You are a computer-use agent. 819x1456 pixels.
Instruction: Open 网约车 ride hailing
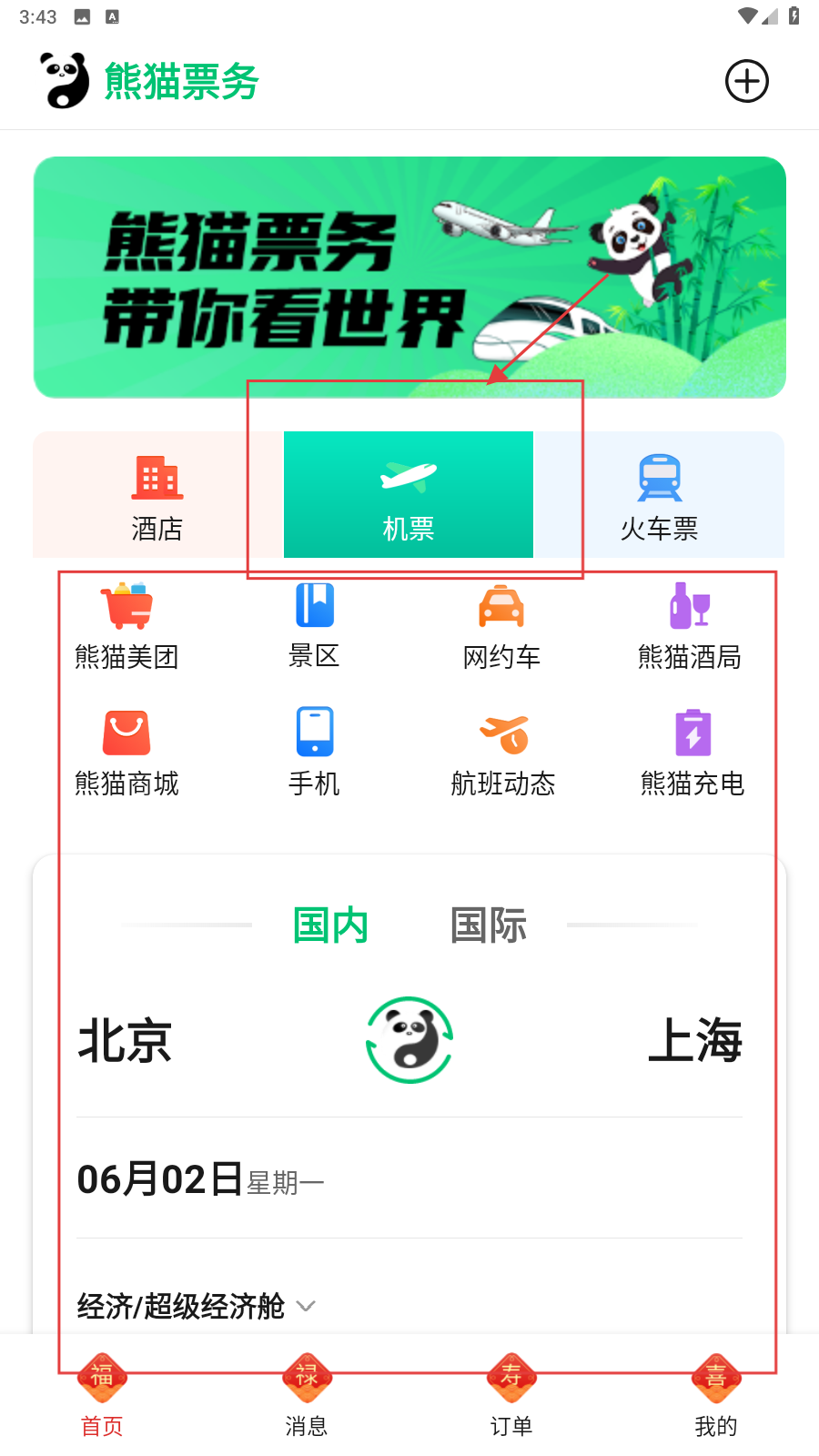(501, 626)
